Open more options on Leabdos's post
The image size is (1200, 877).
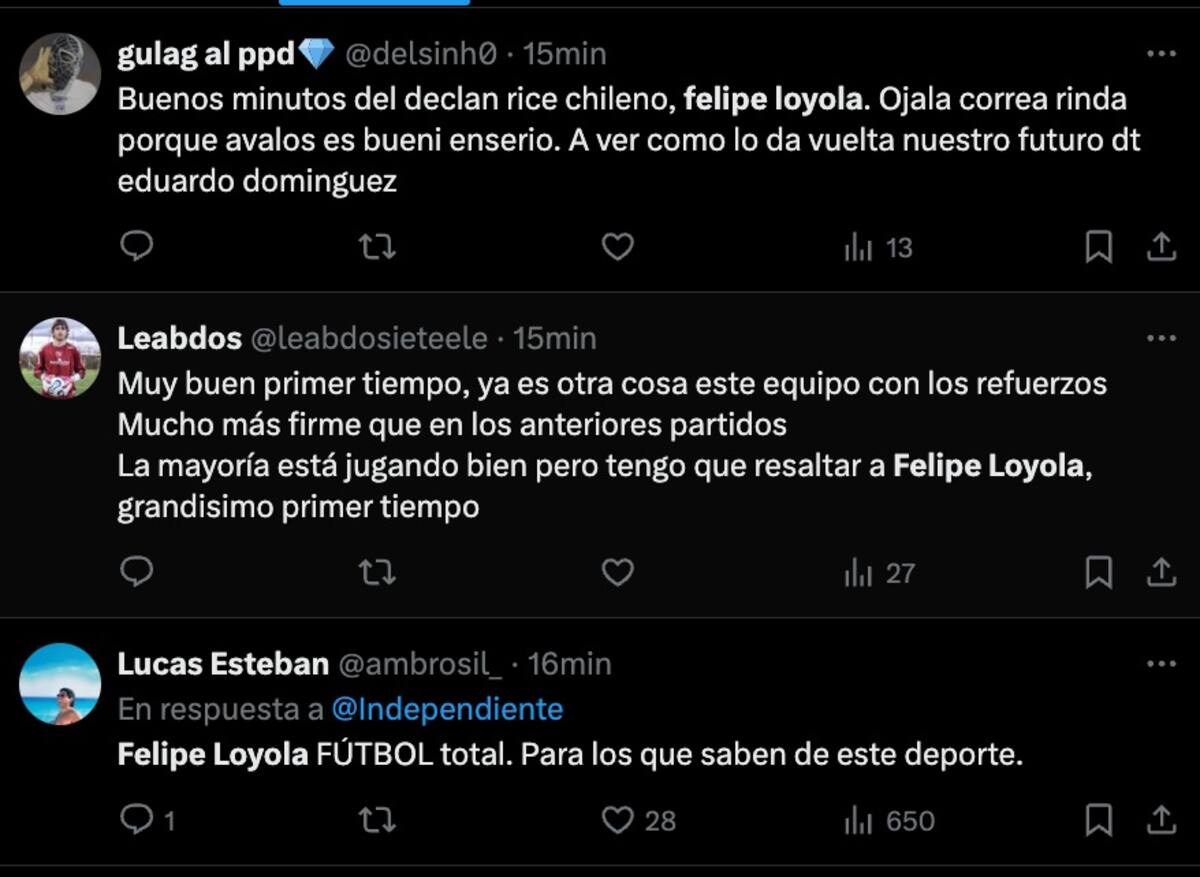(1160, 339)
